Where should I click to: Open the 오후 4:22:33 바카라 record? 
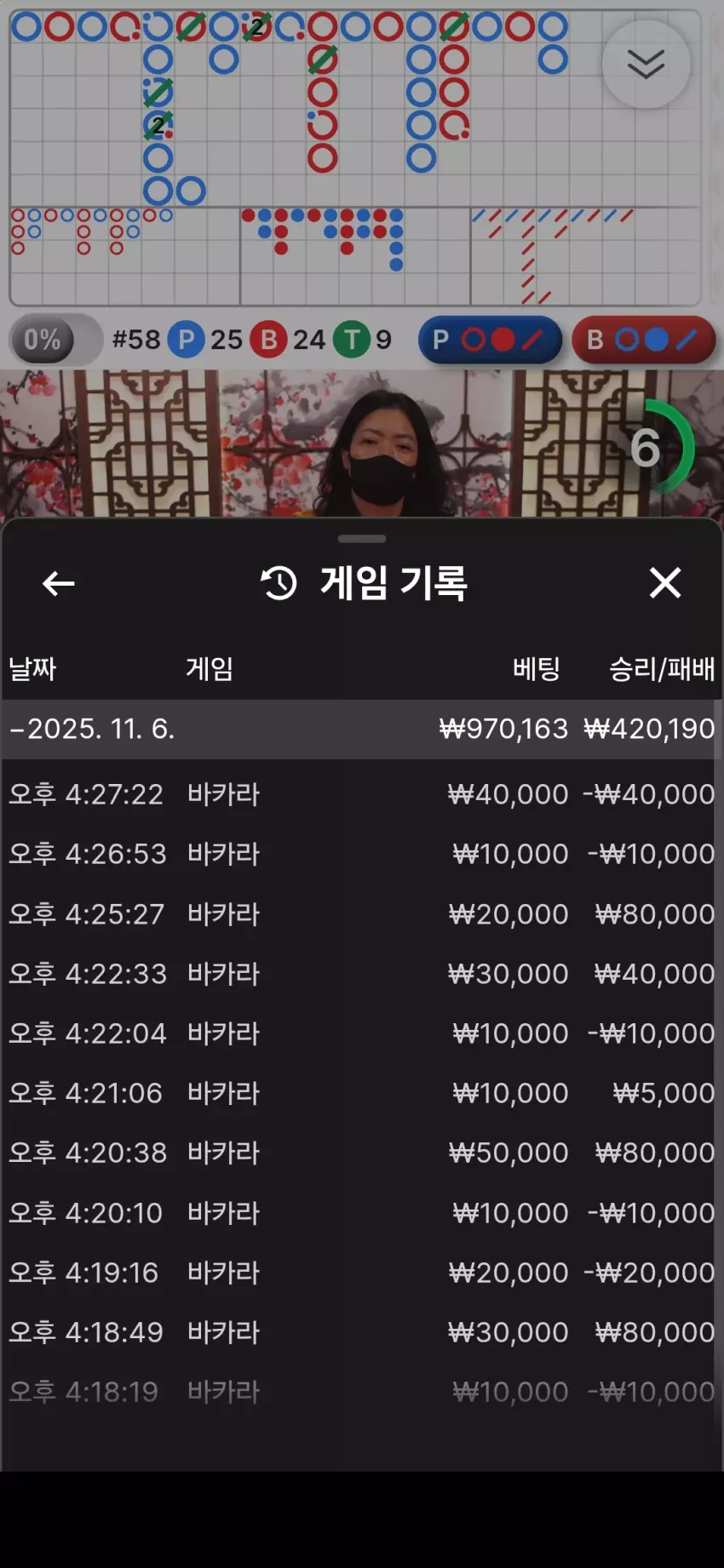click(362, 973)
